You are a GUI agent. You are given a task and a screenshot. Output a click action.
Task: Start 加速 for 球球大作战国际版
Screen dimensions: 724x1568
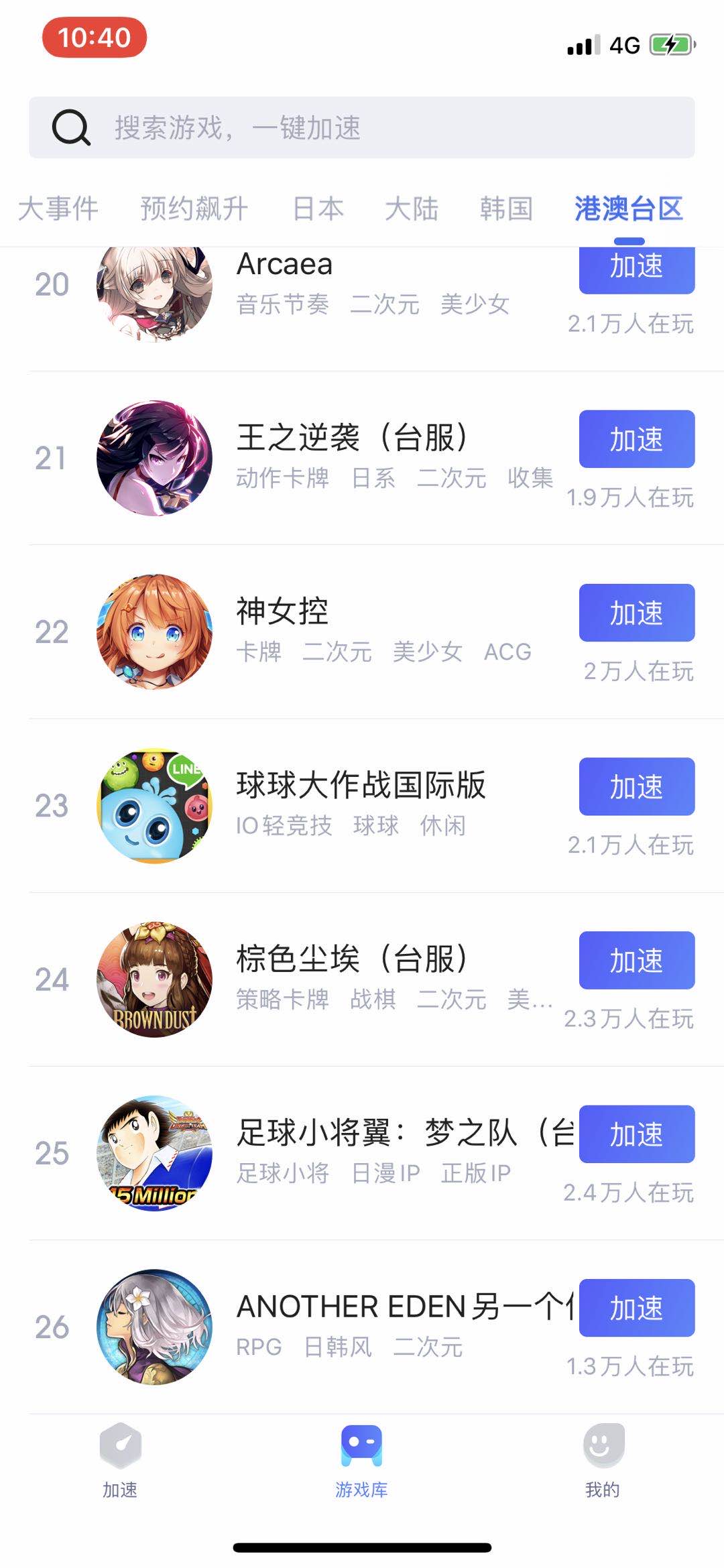coord(636,786)
